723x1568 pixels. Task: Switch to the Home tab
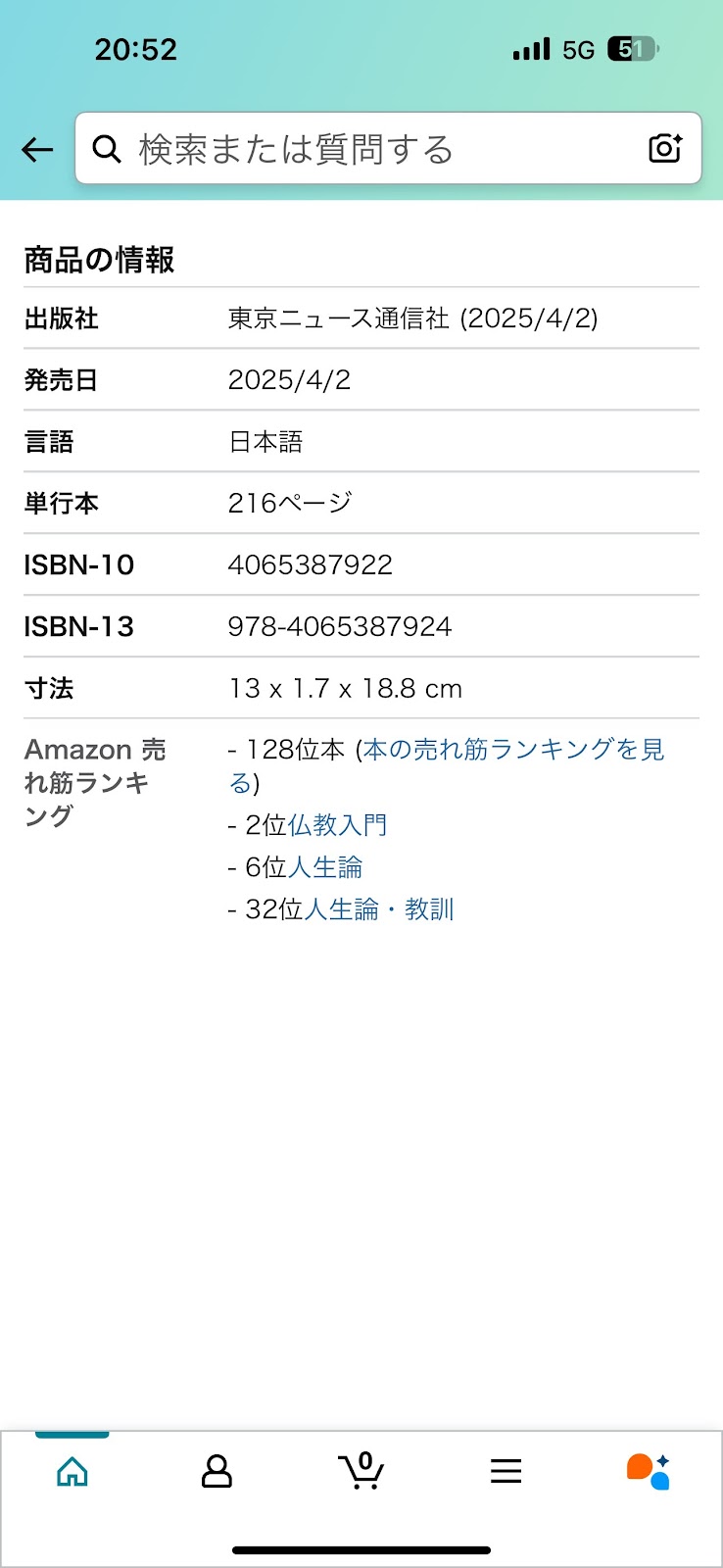click(72, 1471)
